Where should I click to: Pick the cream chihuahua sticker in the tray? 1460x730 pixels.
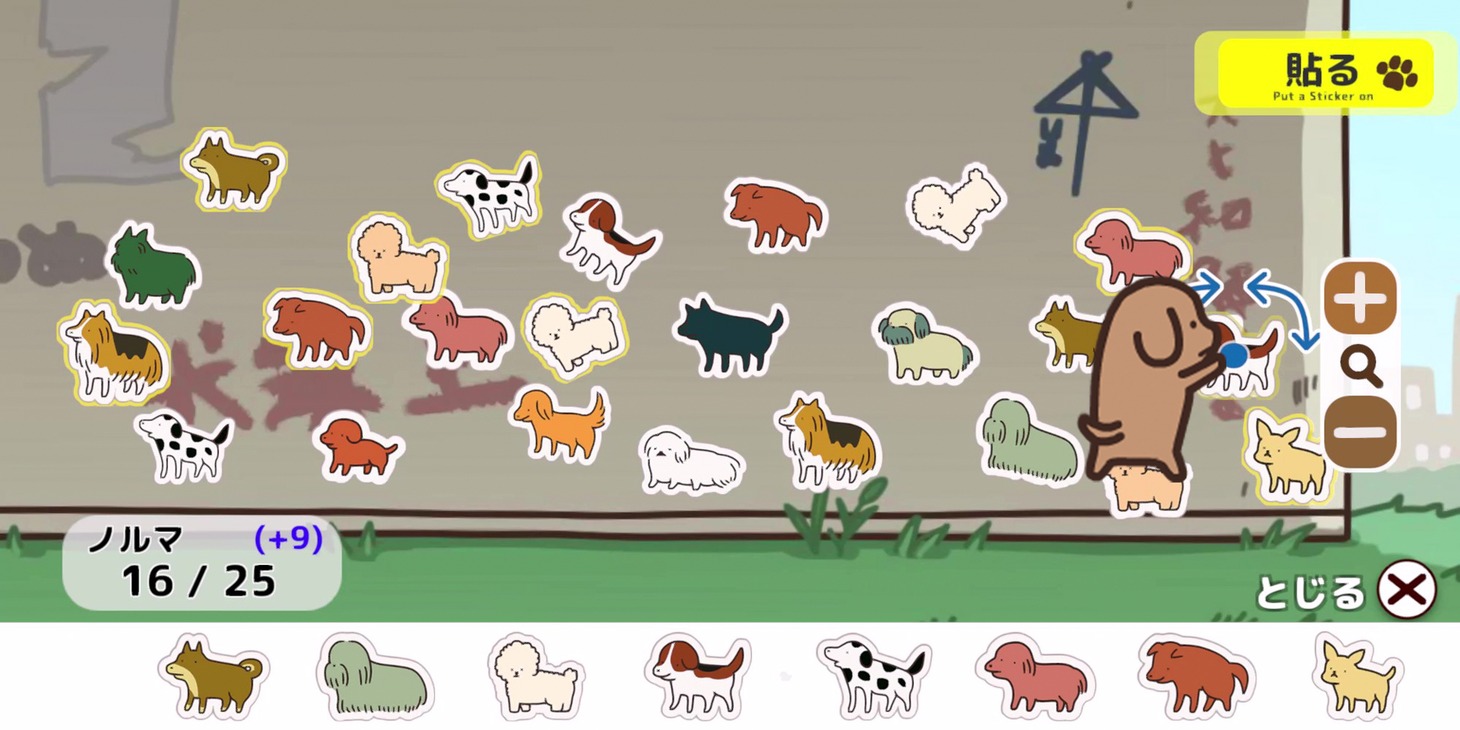(x=1357, y=677)
